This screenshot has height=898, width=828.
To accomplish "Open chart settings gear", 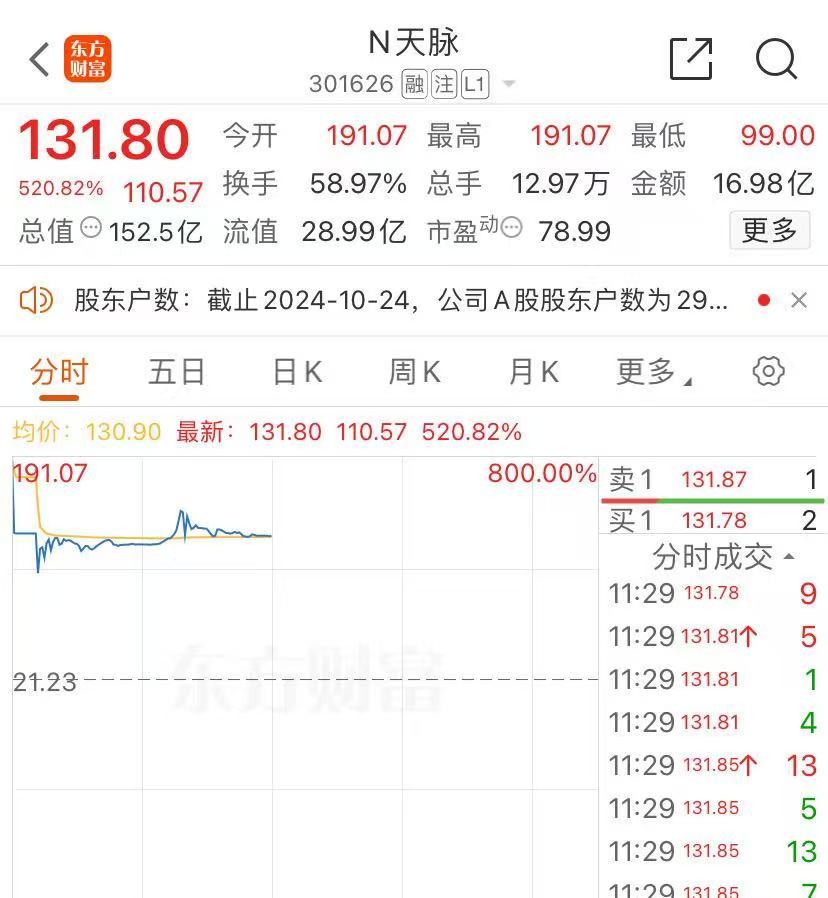I will point(768,371).
